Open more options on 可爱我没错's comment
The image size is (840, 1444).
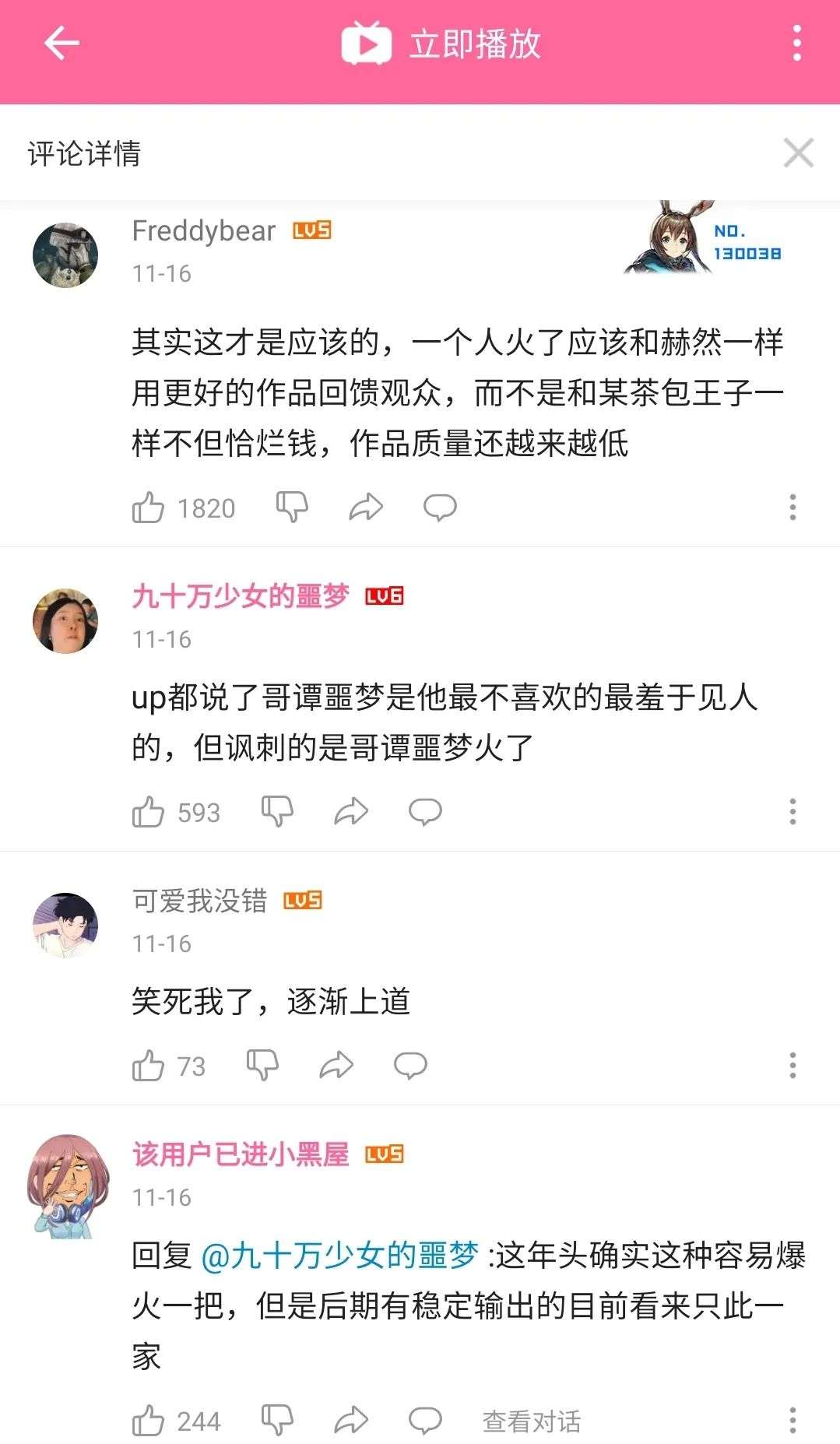click(x=793, y=1065)
